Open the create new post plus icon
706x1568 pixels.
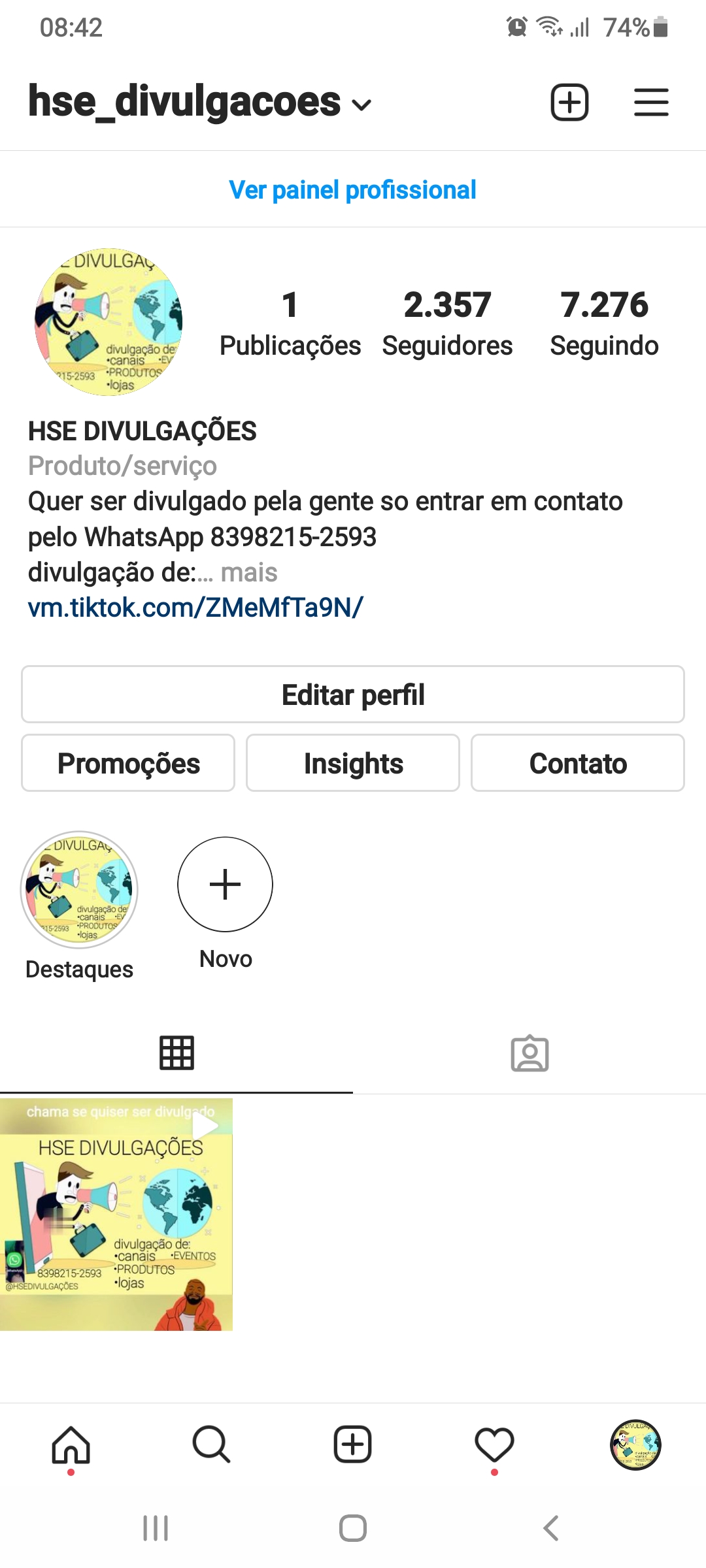click(569, 103)
